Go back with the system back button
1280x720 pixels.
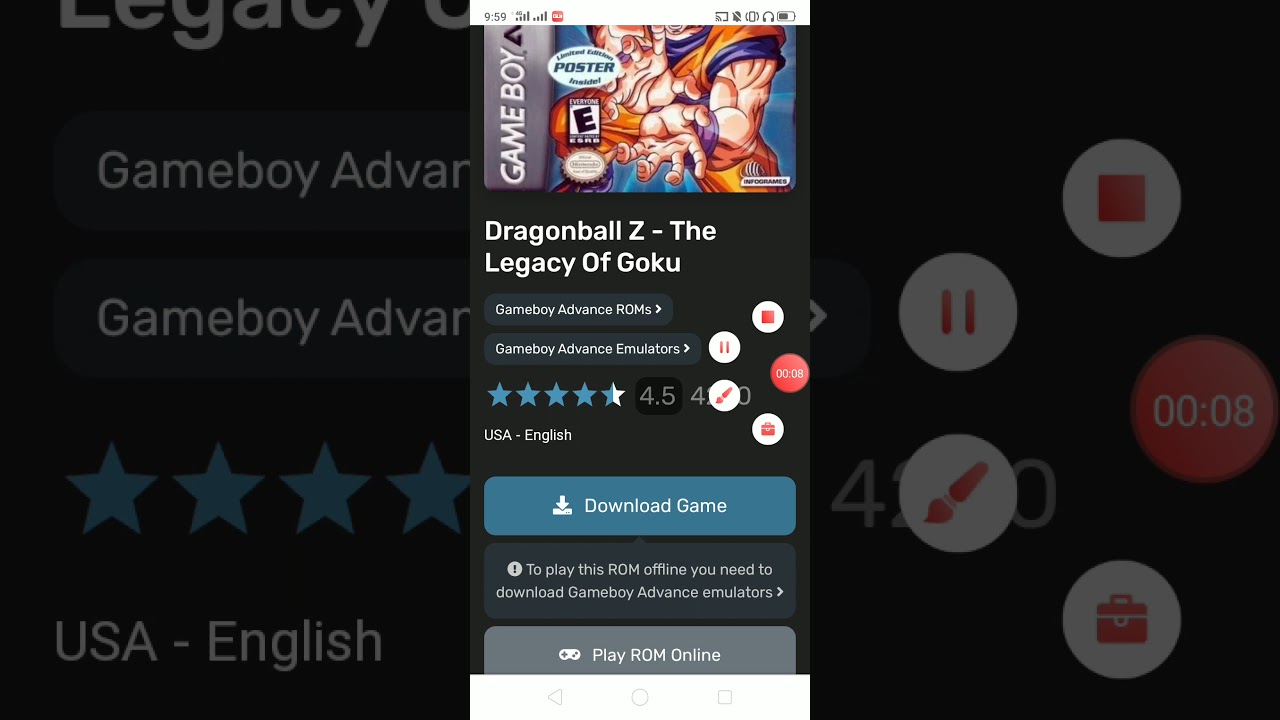pos(555,697)
